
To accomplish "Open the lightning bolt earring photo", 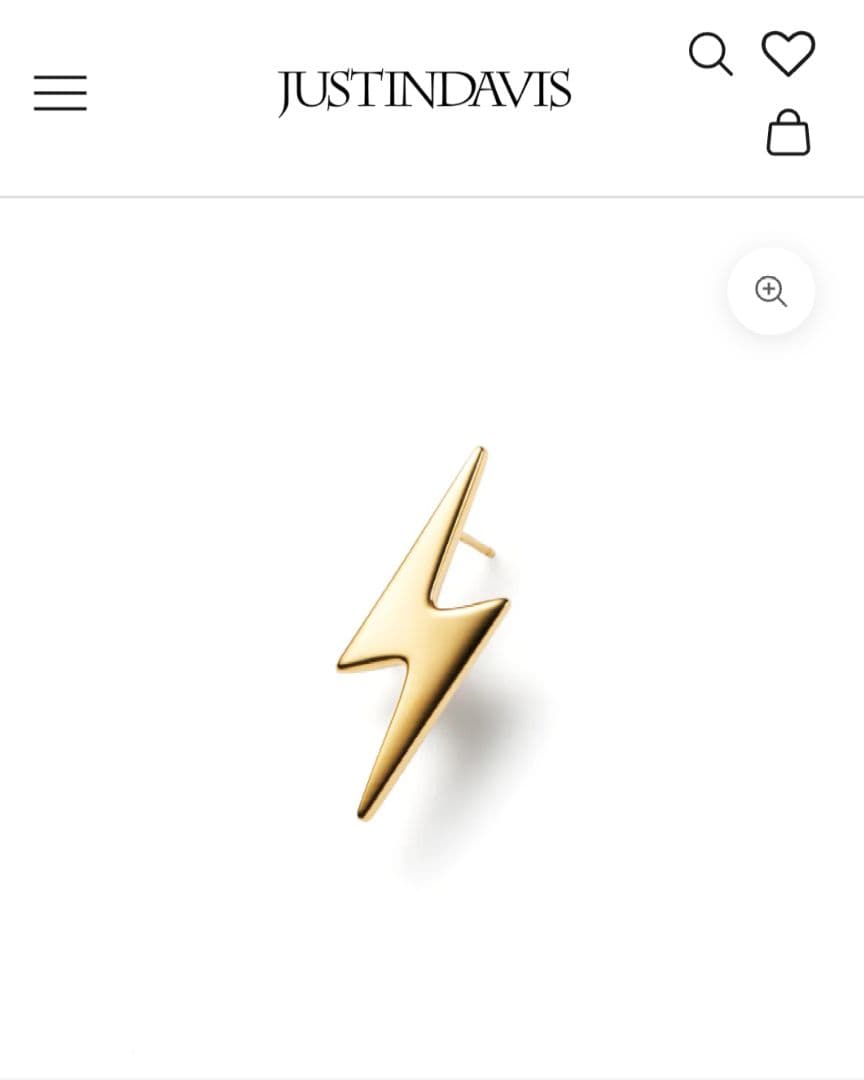I will click(423, 632).
